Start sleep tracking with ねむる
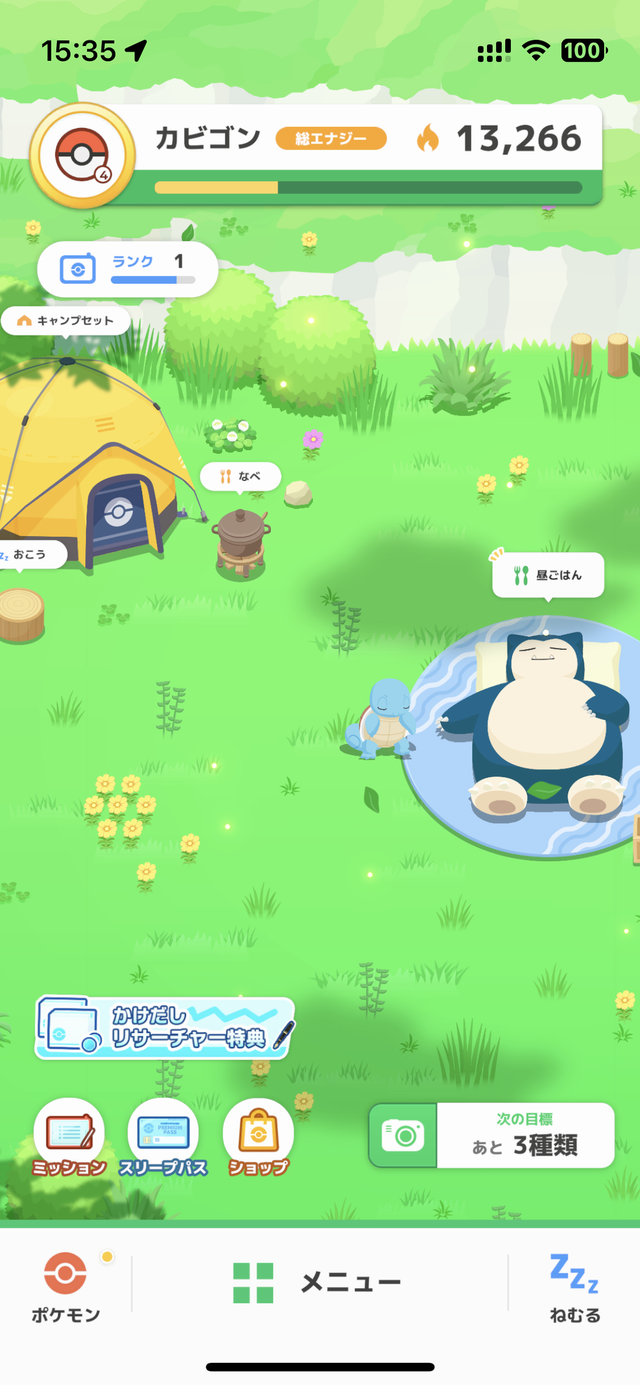 575,1286
